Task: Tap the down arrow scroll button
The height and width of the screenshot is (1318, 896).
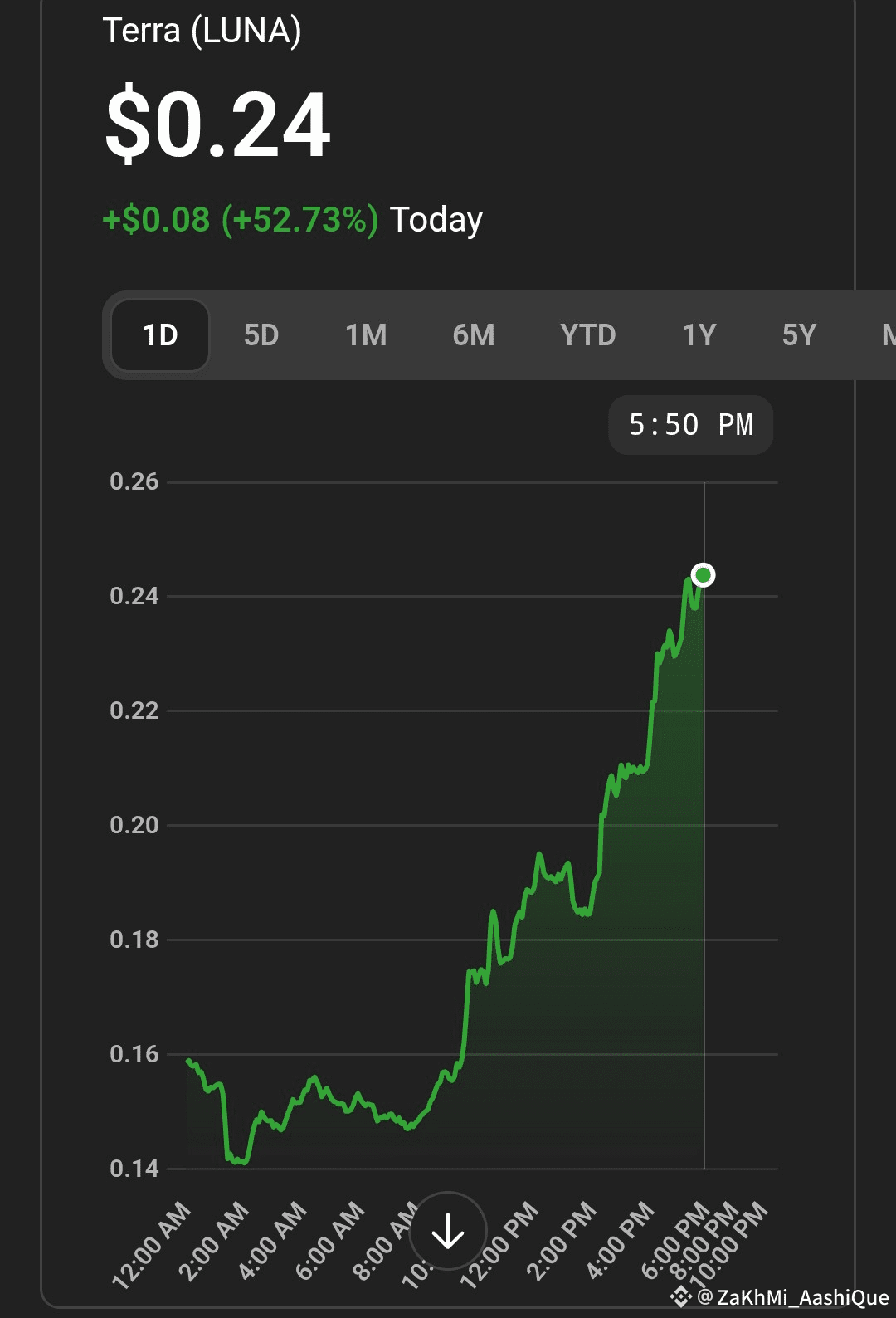Action: pyautogui.click(x=448, y=1231)
